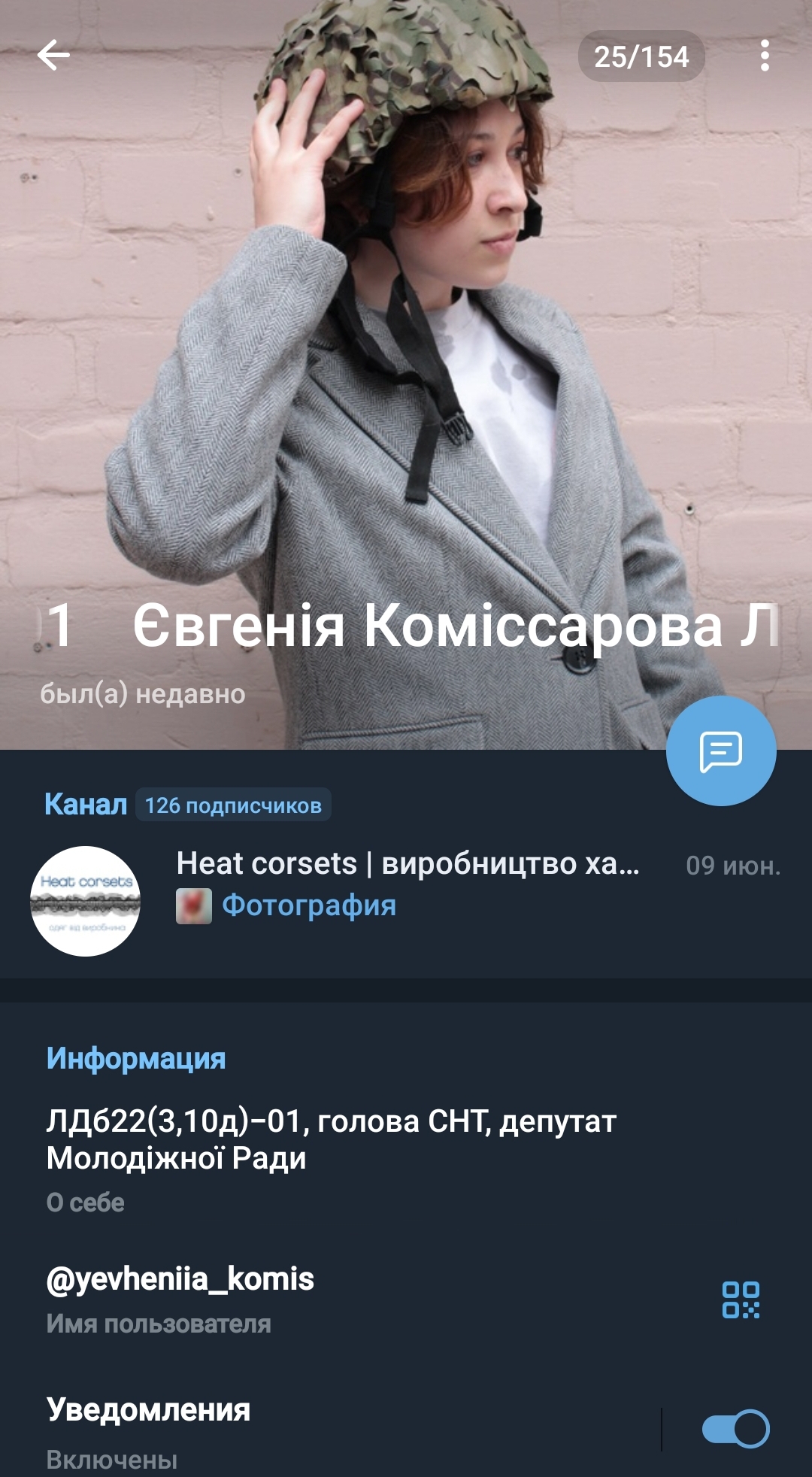Image resolution: width=812 pixels, height=1477 pixels.
Task: Send a message via floating chat button
Action: [721, 751]
